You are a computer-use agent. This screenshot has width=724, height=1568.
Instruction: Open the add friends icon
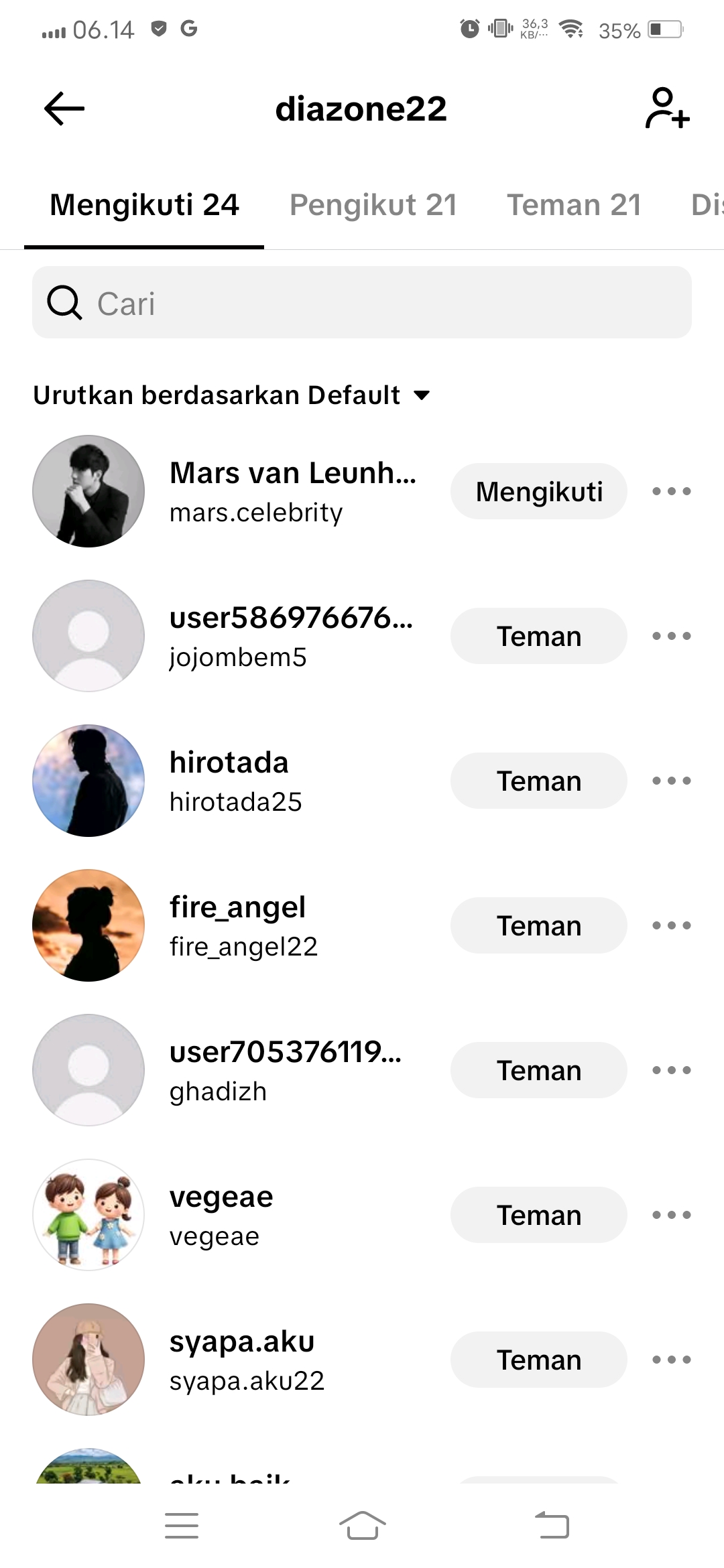[x=667, y=108]
